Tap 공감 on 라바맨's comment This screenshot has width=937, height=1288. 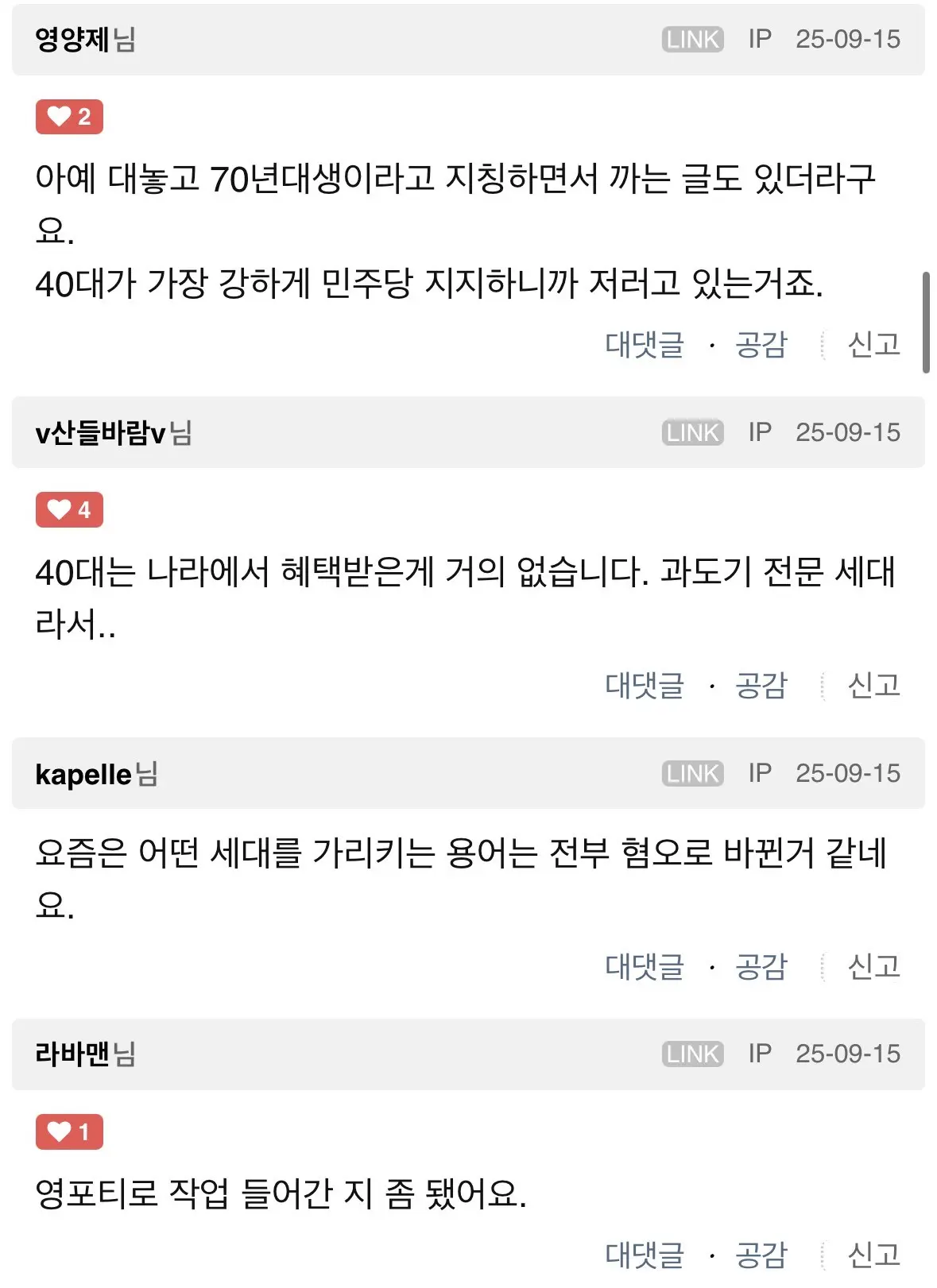[761, 1255]
